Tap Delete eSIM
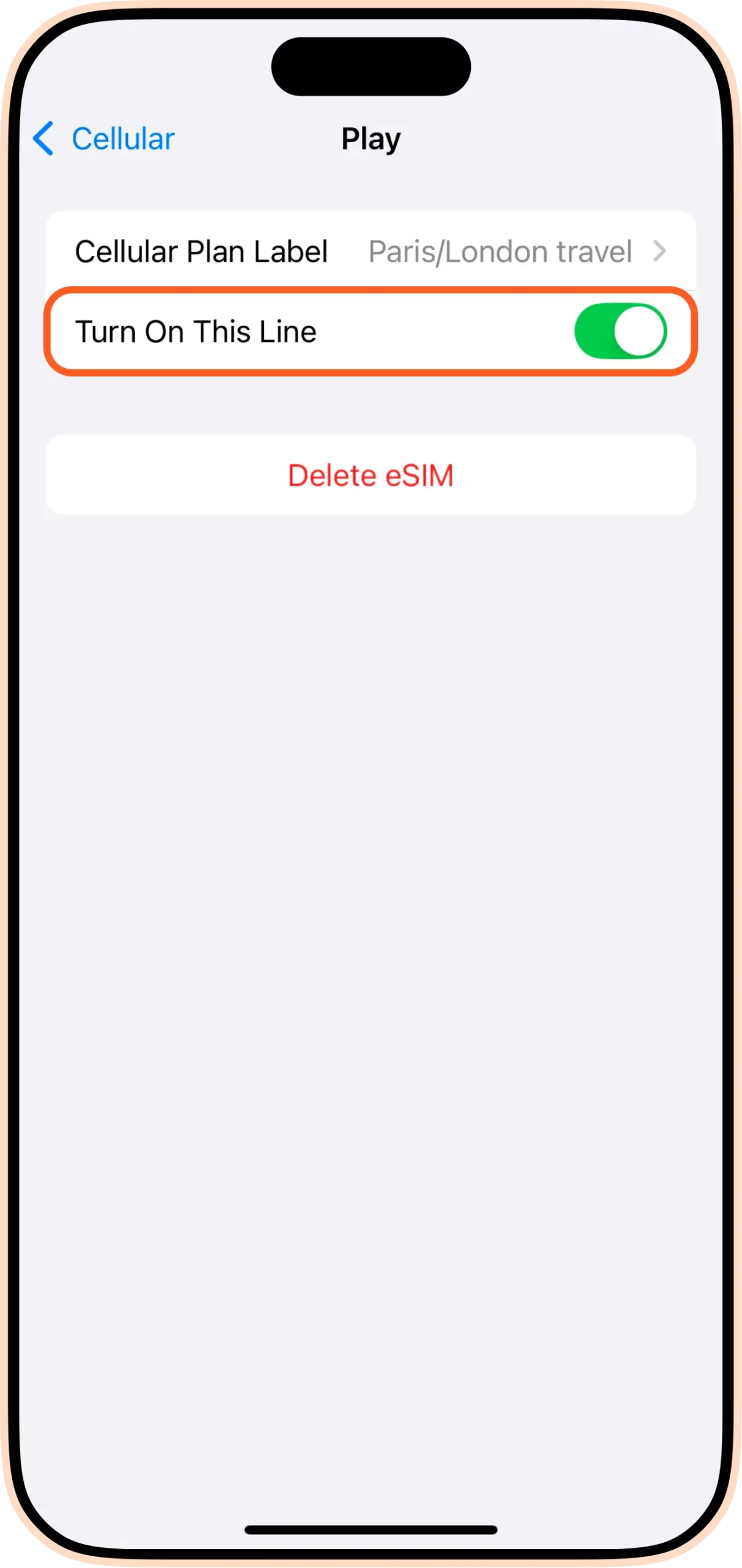 (370, 475)
